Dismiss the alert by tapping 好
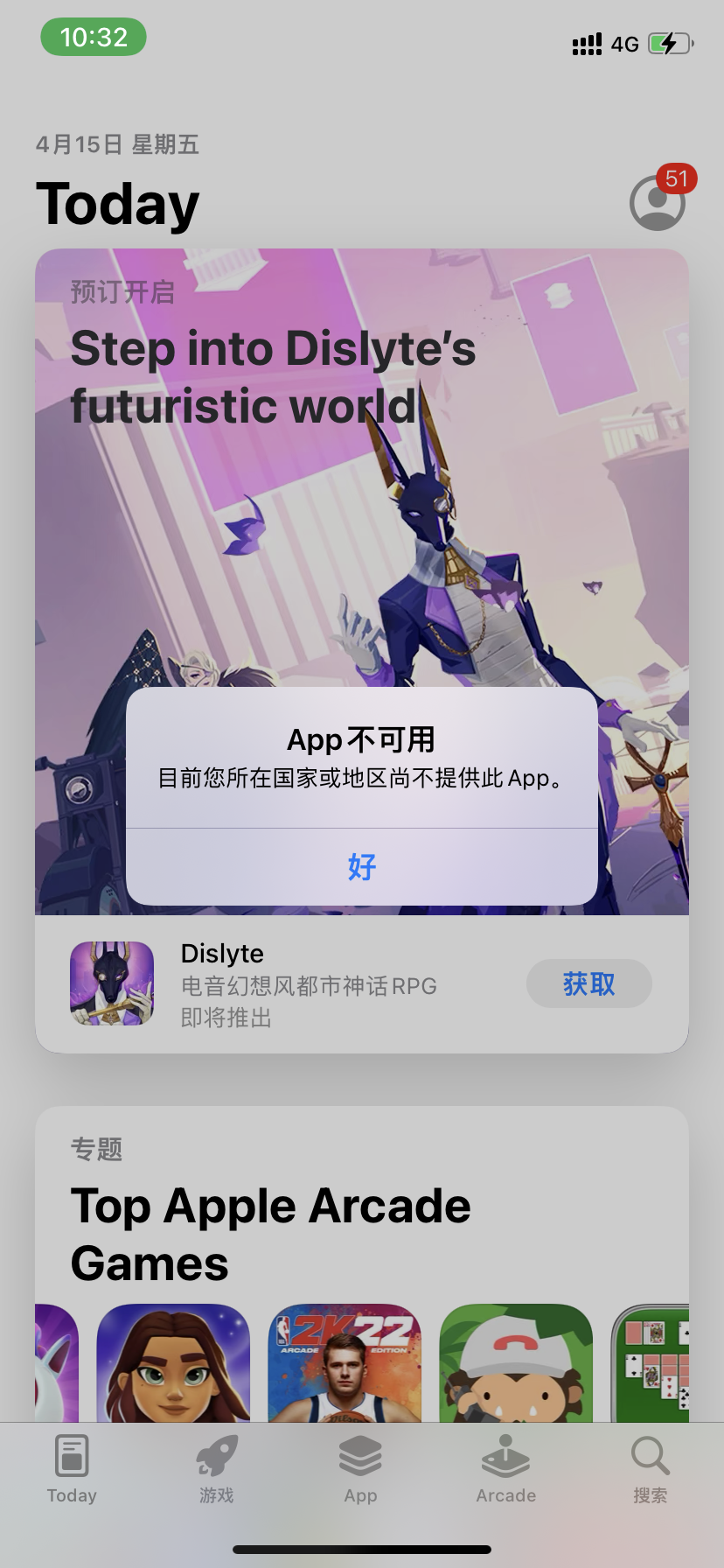This screenshot has width=724, height=1568. point(361,866)
